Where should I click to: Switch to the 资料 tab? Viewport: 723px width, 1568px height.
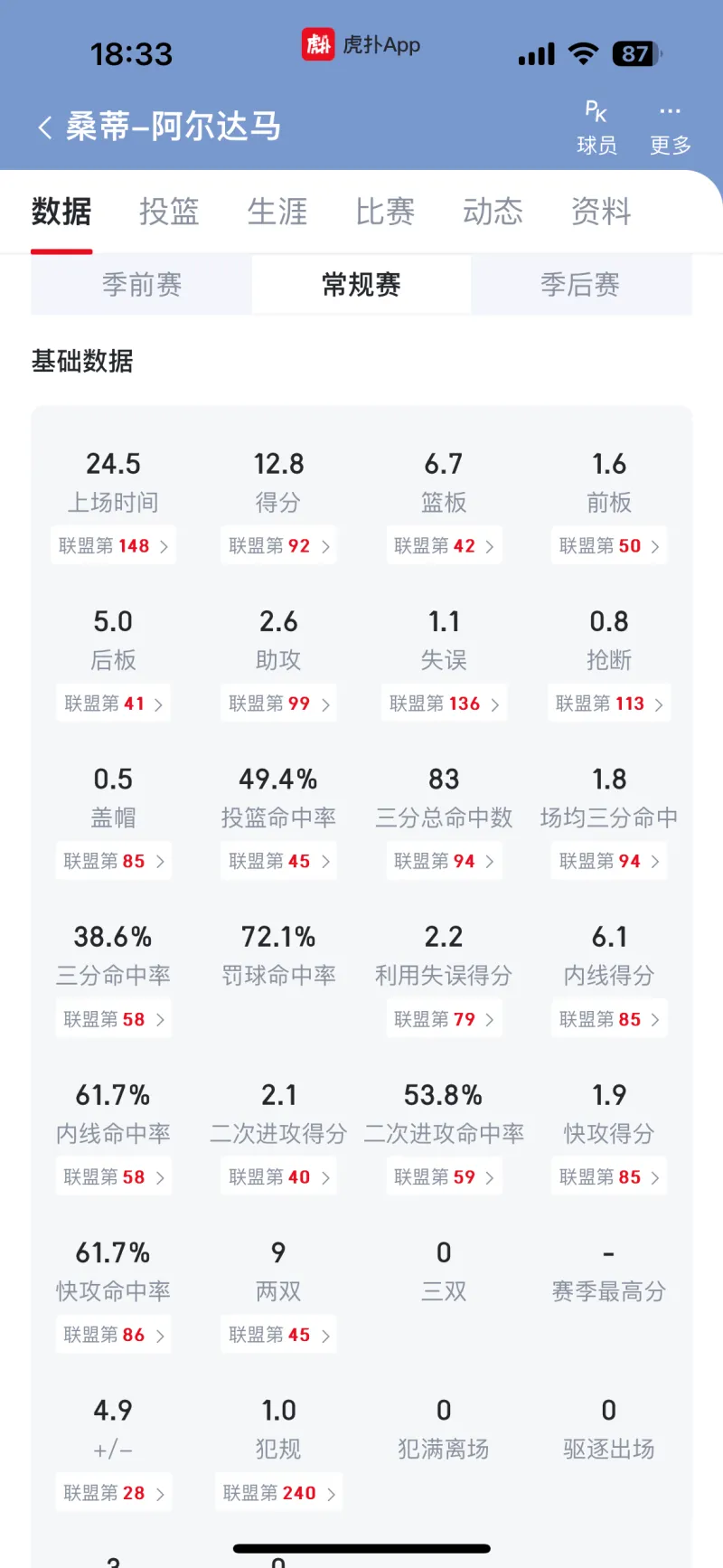(x=601, y=213)
